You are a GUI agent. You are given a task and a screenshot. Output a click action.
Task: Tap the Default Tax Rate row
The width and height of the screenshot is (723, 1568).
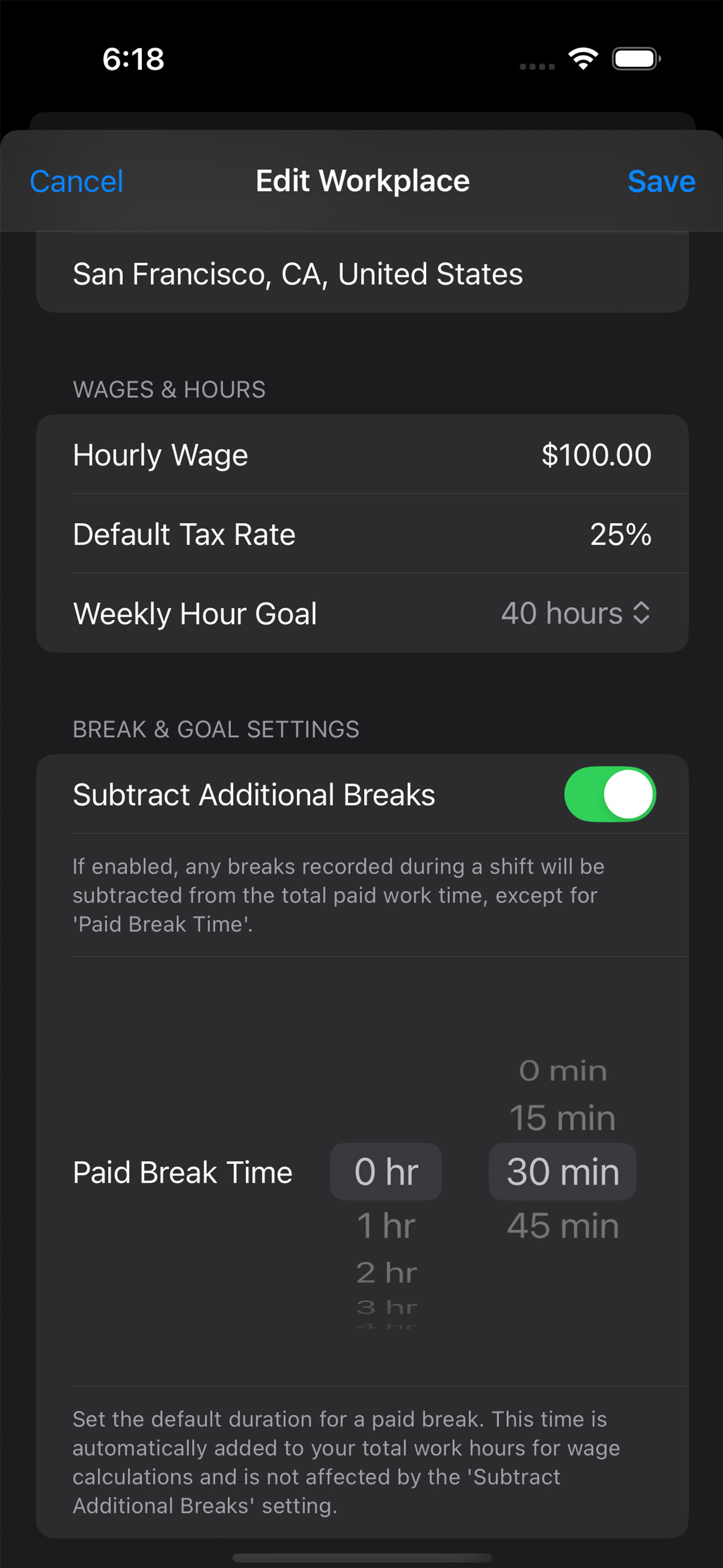[361, 534]
